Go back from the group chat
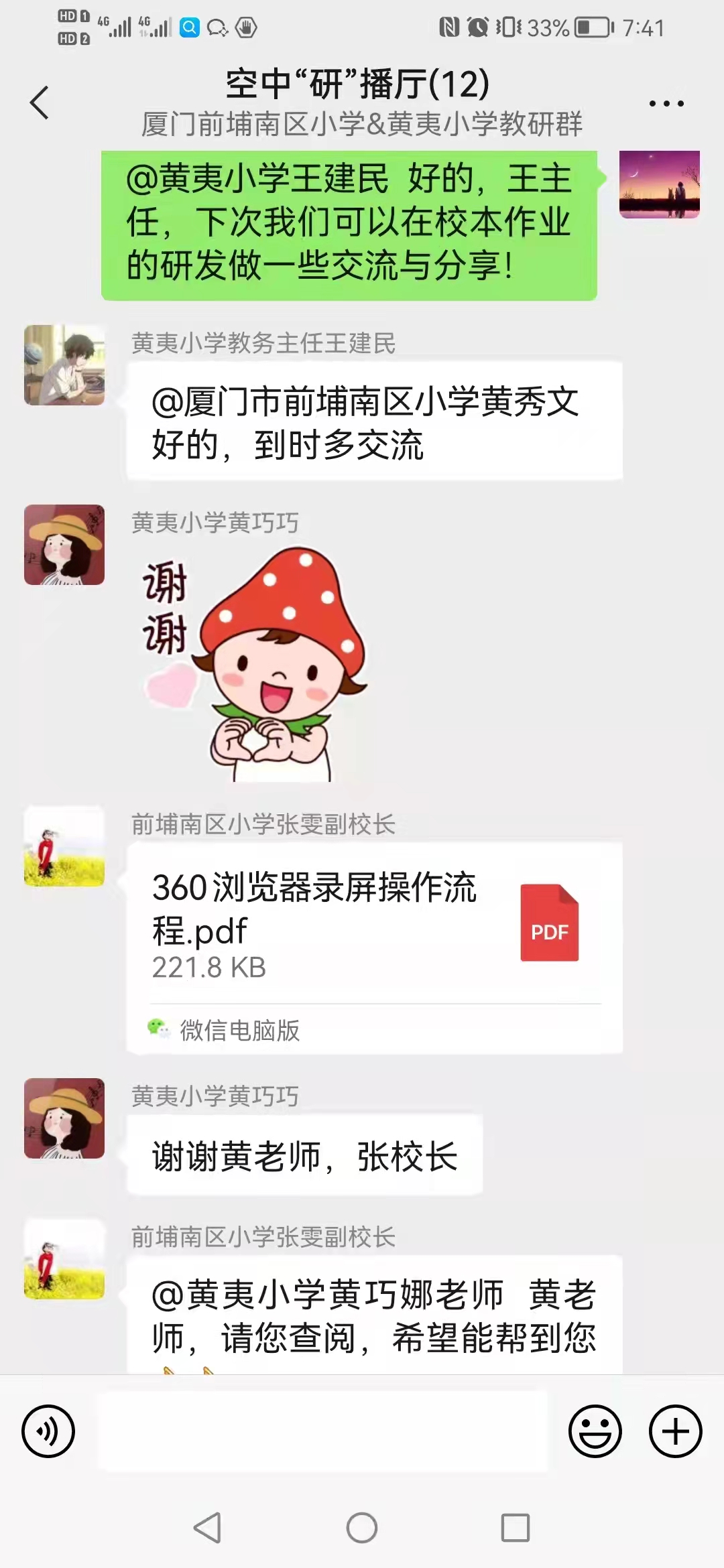 click(40, 103)
